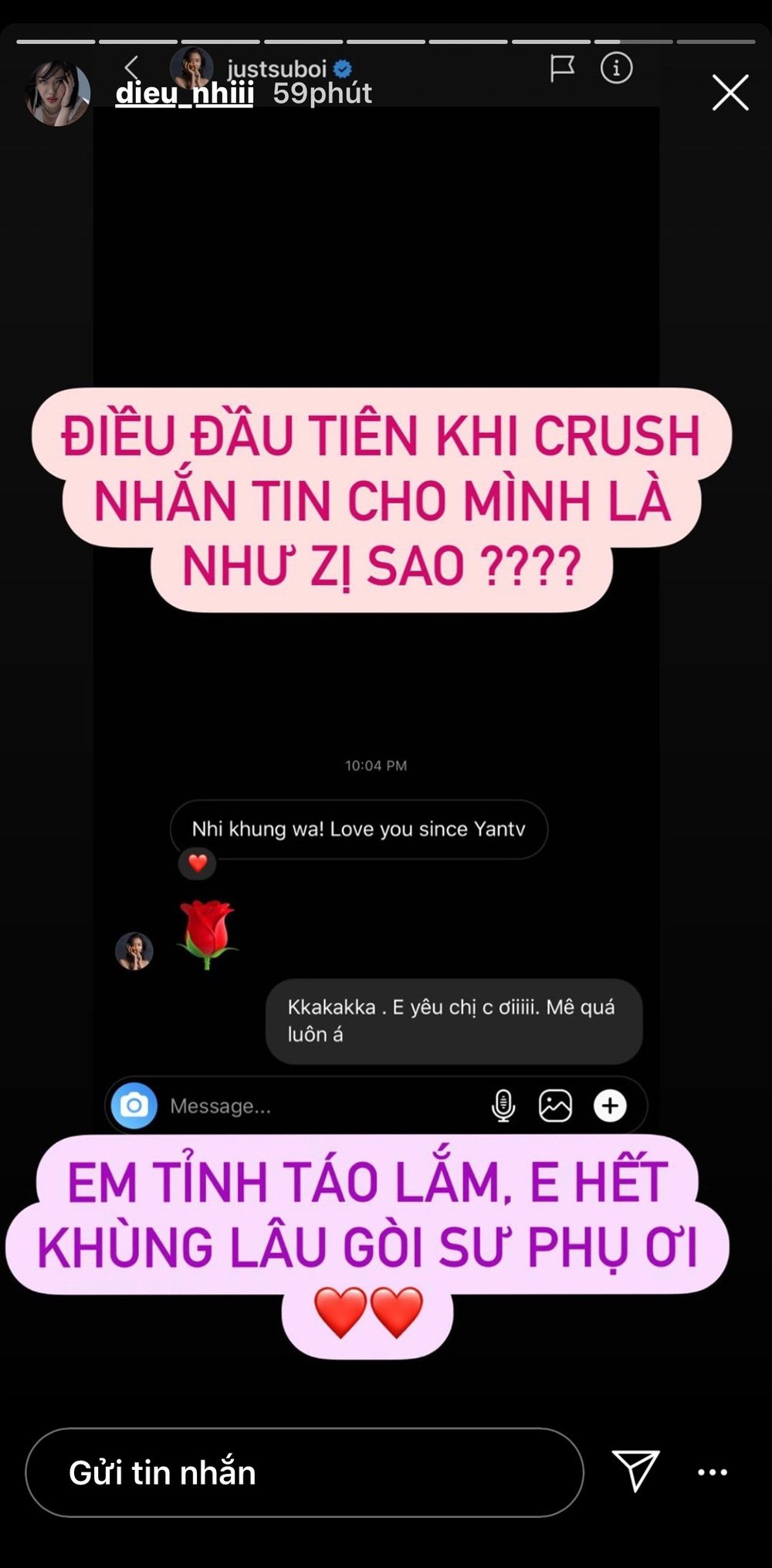Open the three-dot more options menu

pos(712,1472)
